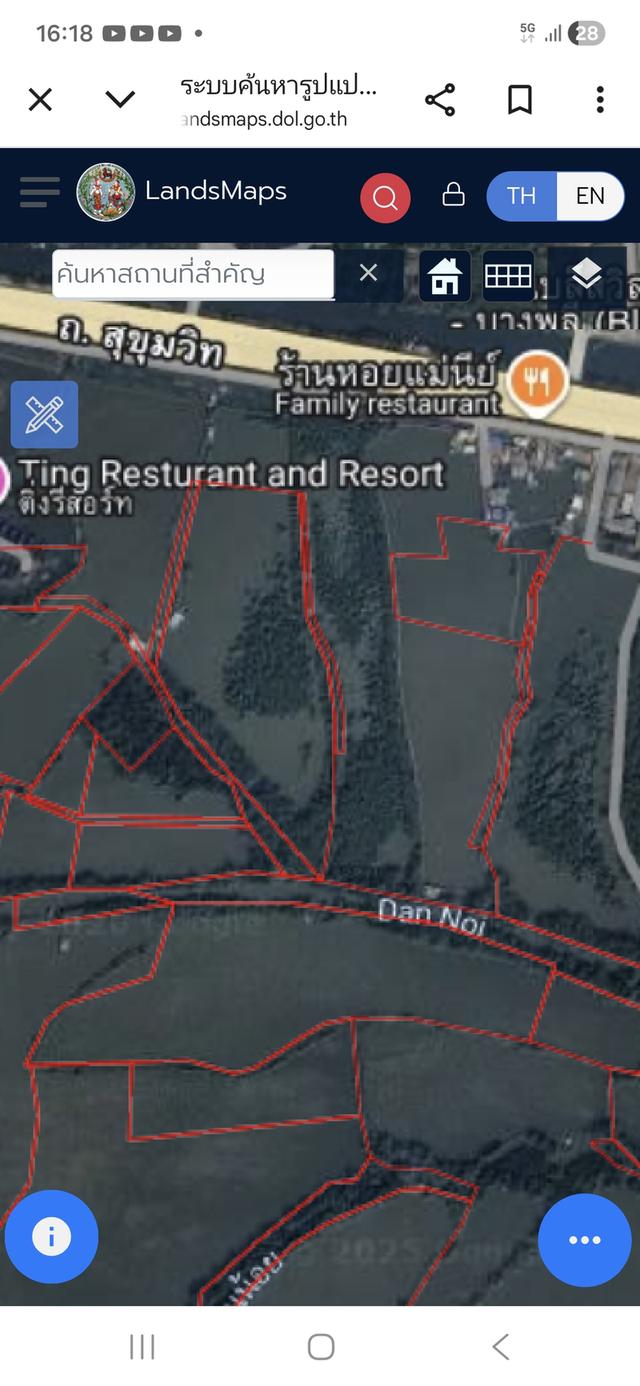640x1386 pixels.
Task: Minimize the tab with the down chevron
Action: pos(120,99)
